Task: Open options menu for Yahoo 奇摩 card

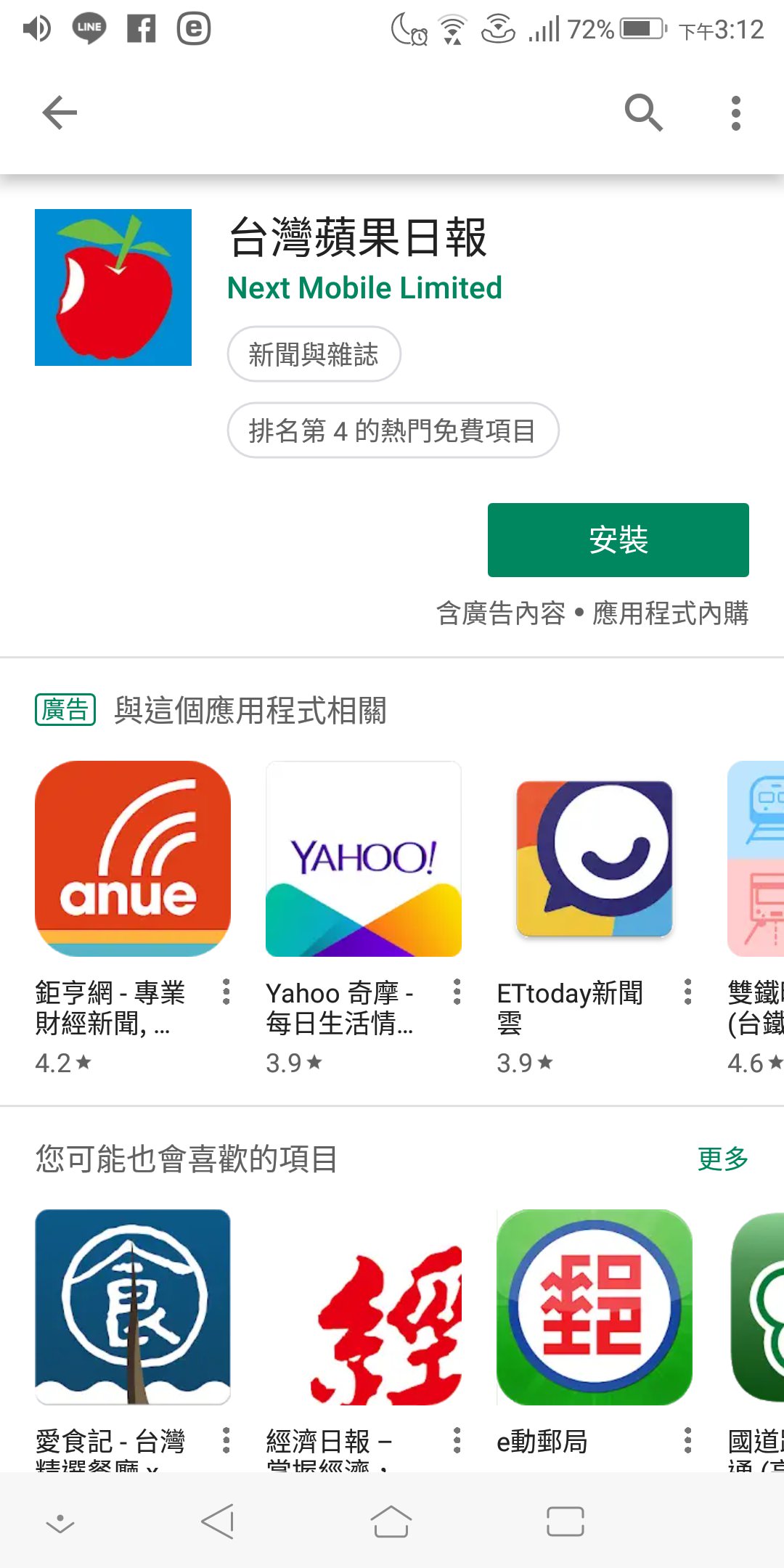Action: [x=457, y=992]
